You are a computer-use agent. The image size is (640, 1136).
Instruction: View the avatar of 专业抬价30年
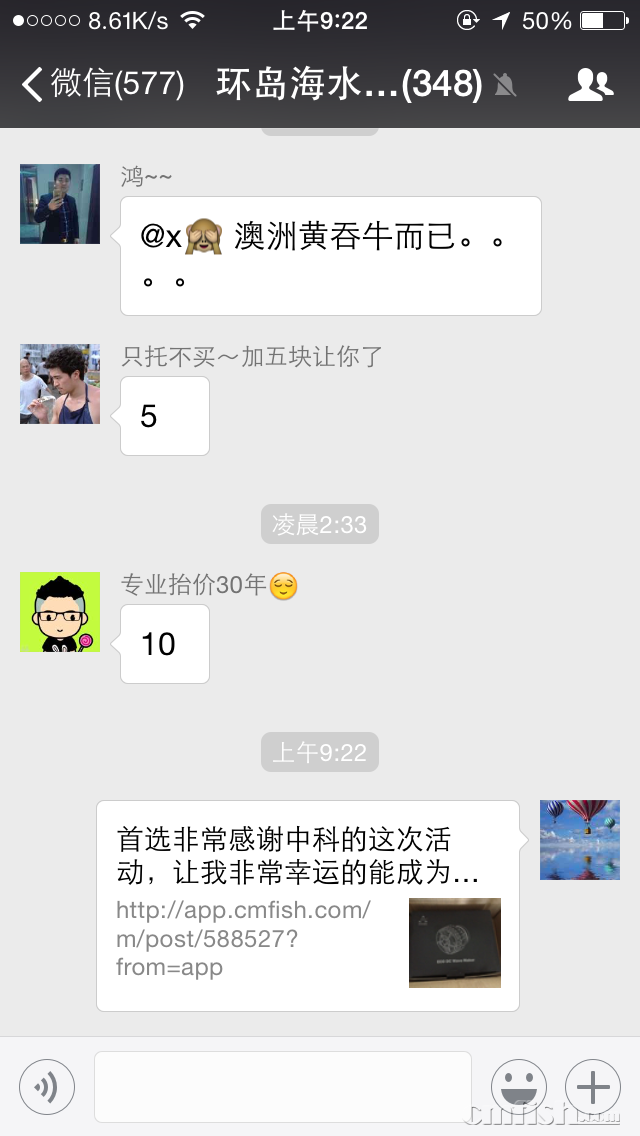coord(60,612)
